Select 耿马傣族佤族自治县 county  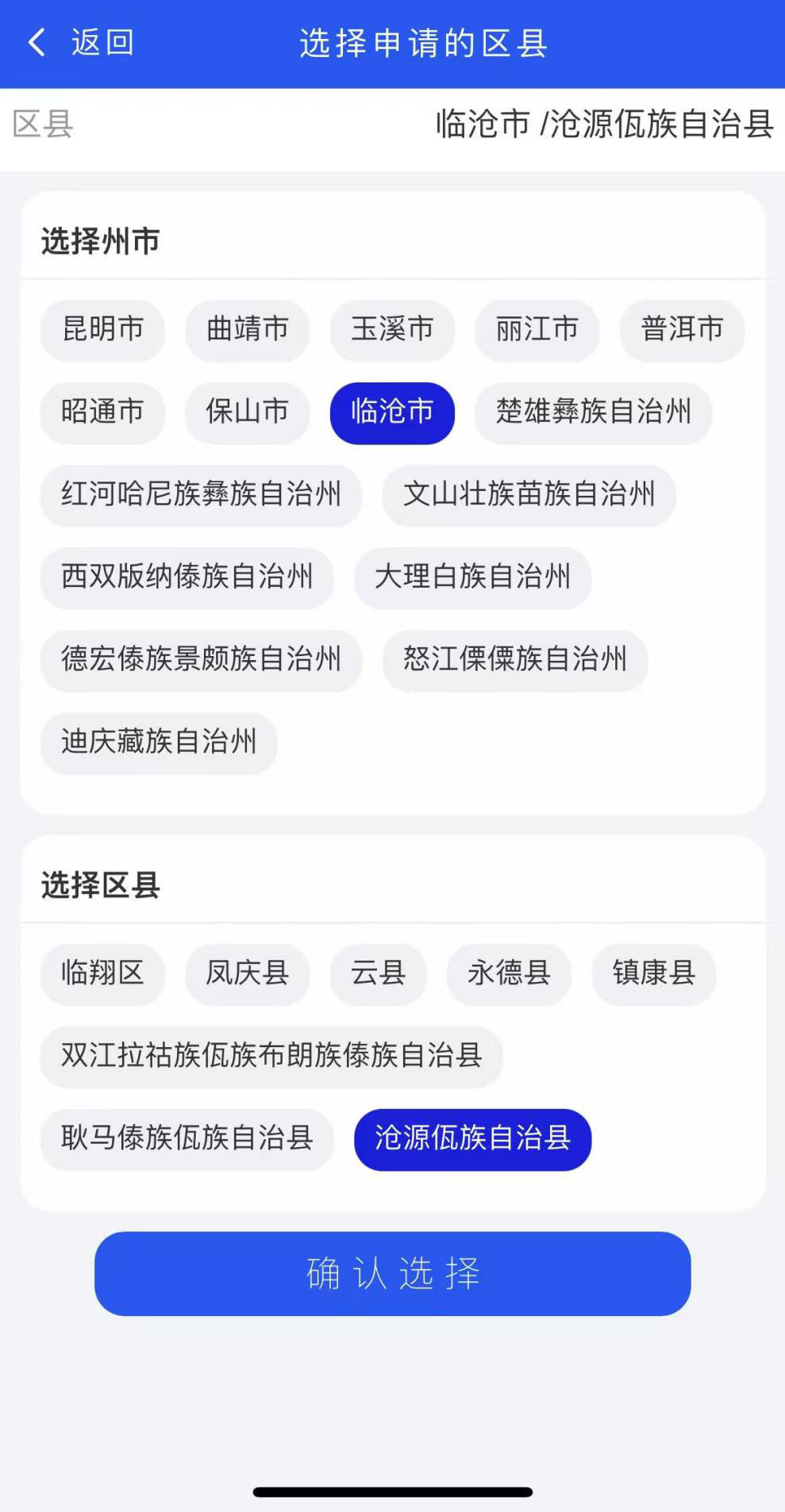(187, 1138)
